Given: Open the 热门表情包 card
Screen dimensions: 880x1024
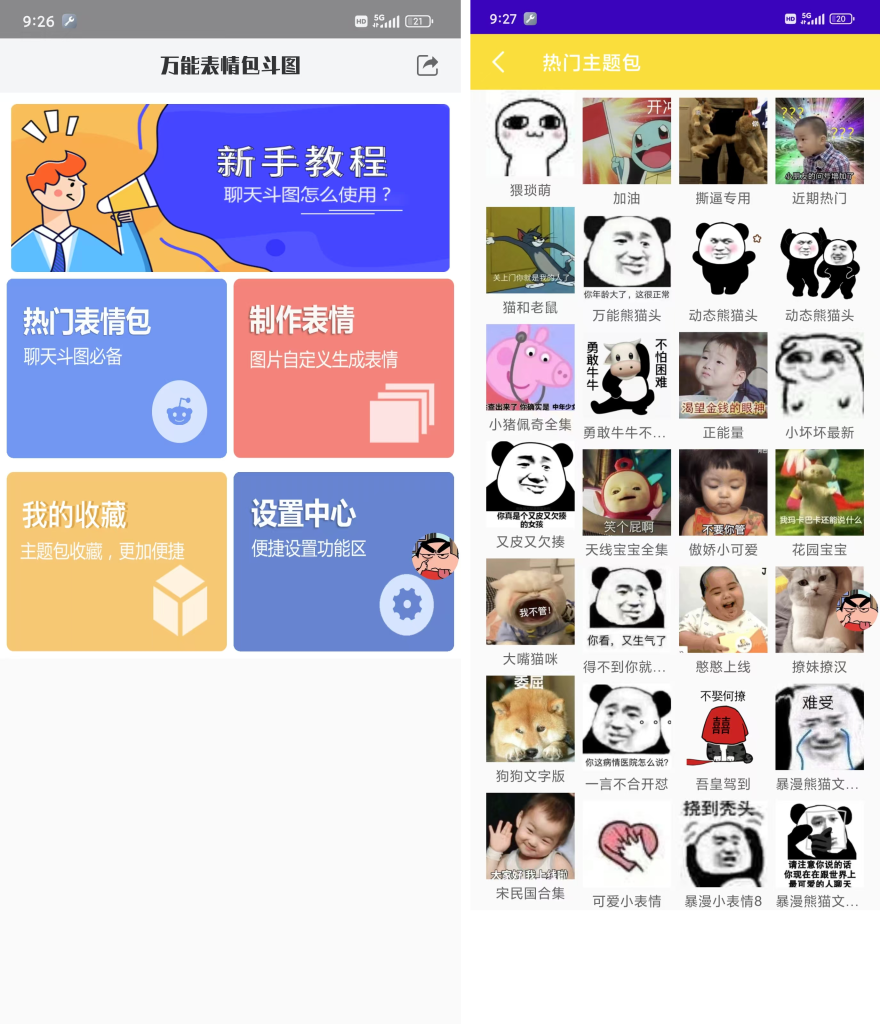Looking at the screenshot, I should [x=117, y=368].
